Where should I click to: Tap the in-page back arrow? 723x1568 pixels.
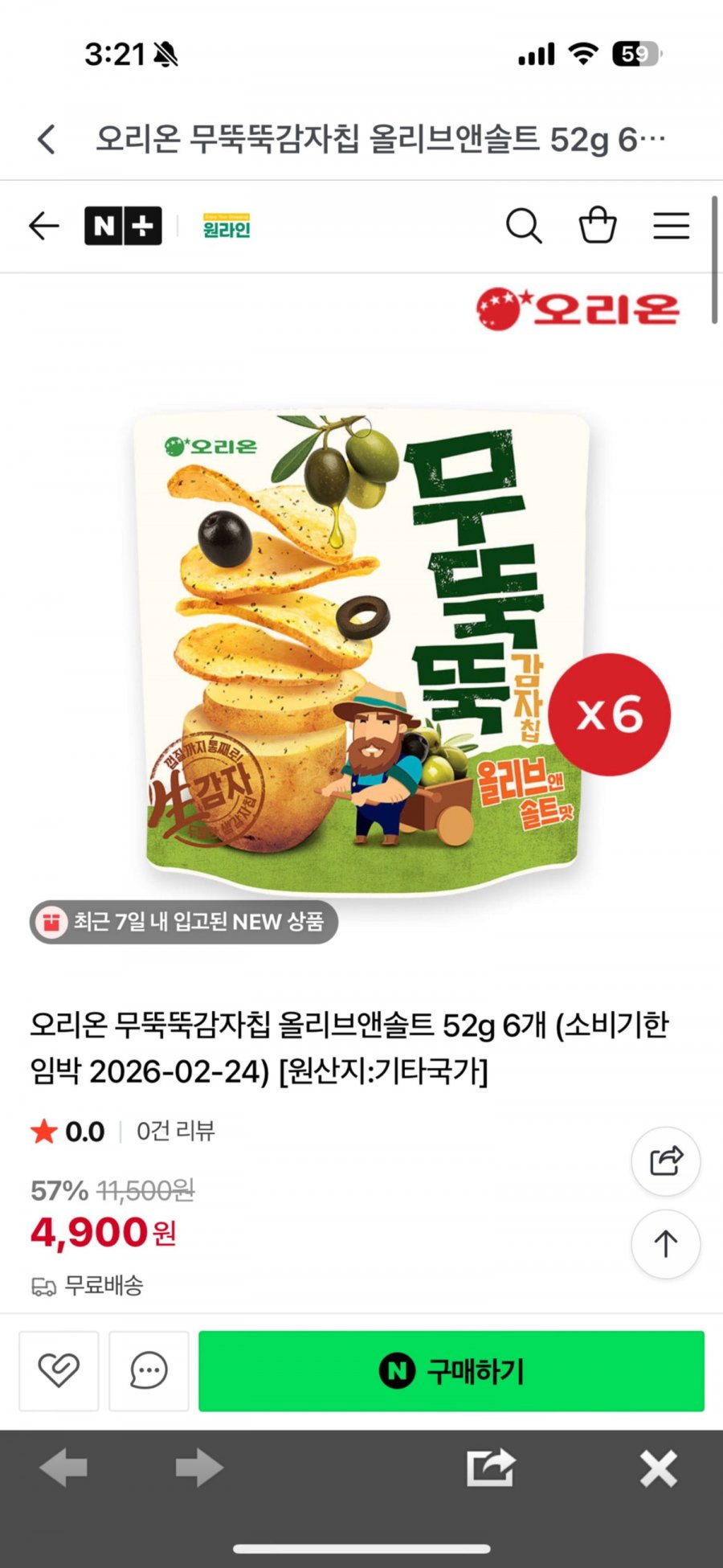[x=44, y=226]
